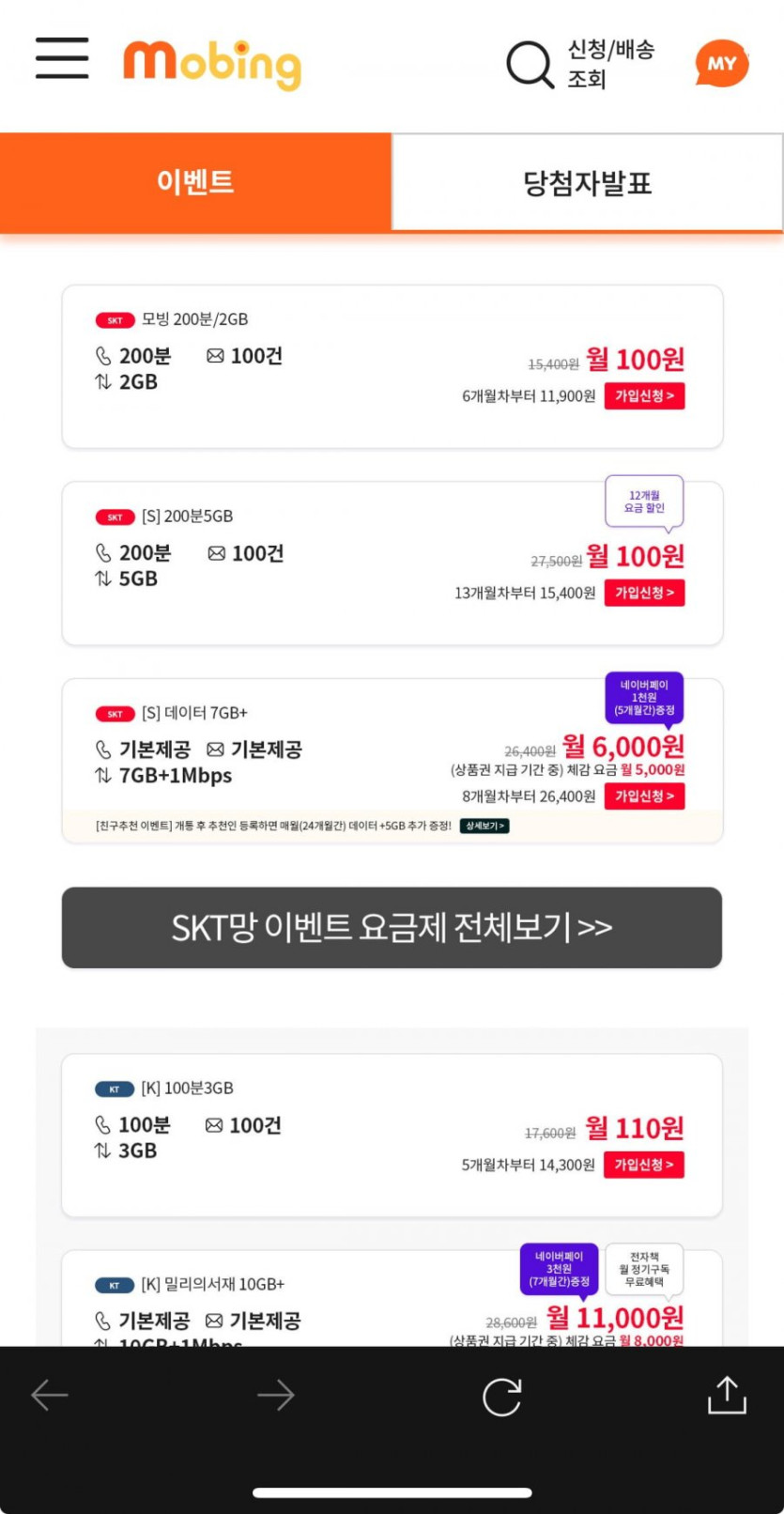Open 신청/배송 조회 link

point(610,64)
